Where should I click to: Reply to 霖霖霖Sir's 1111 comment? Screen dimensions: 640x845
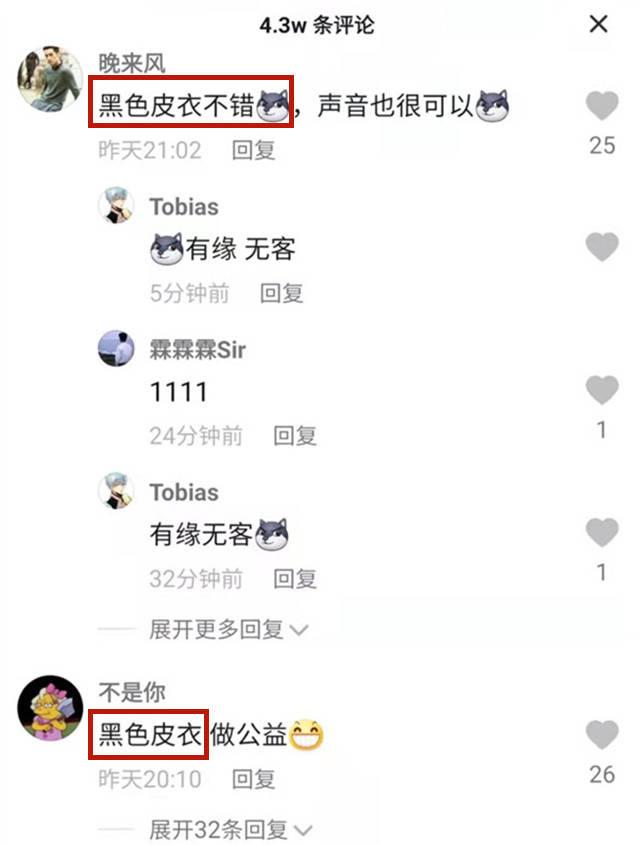pyautogui.click(x=295, y=436)
